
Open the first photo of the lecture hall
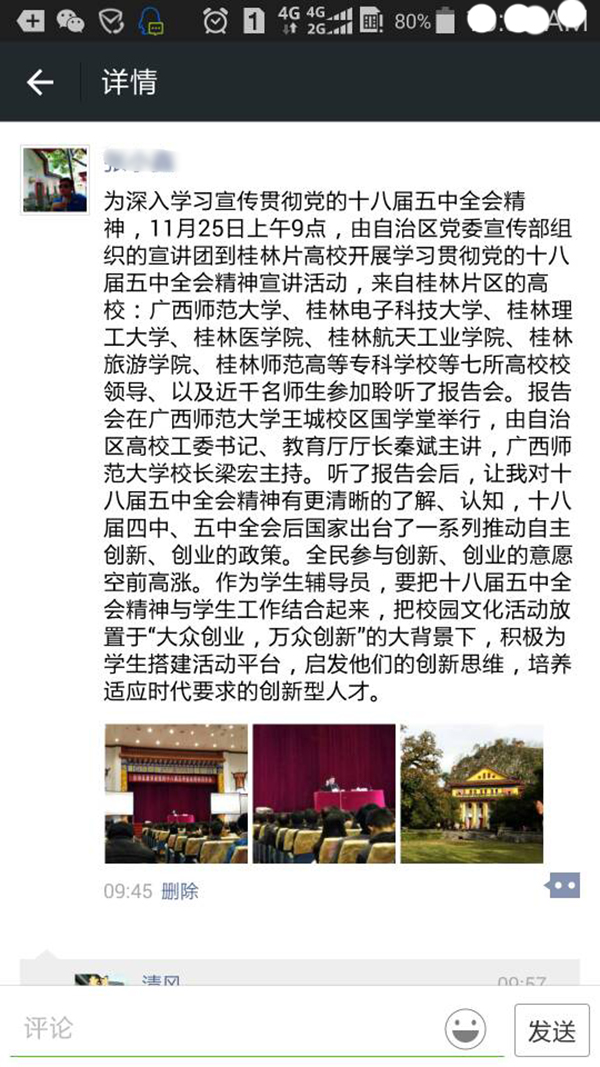[x=175, y=793]
